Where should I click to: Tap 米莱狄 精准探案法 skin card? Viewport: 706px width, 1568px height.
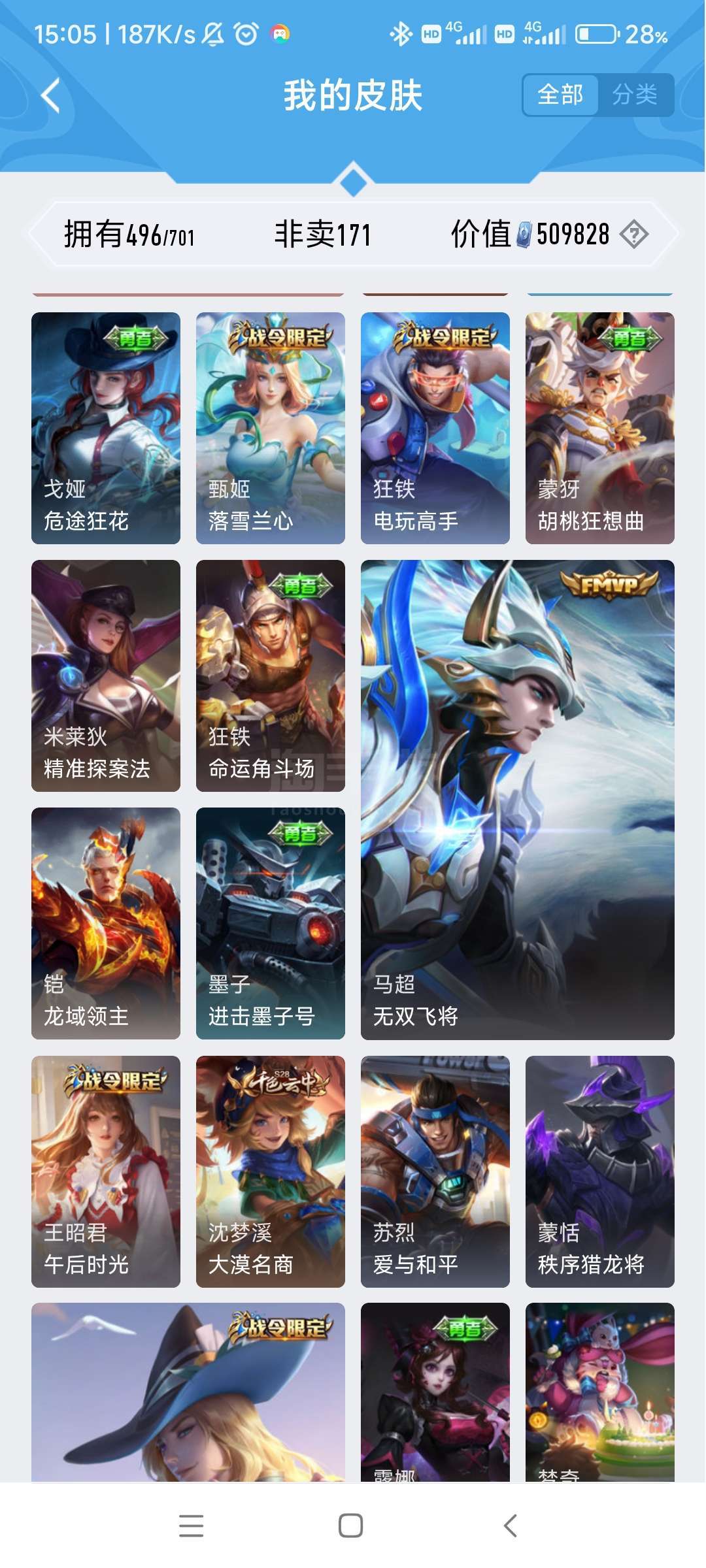tap(106, 676)
